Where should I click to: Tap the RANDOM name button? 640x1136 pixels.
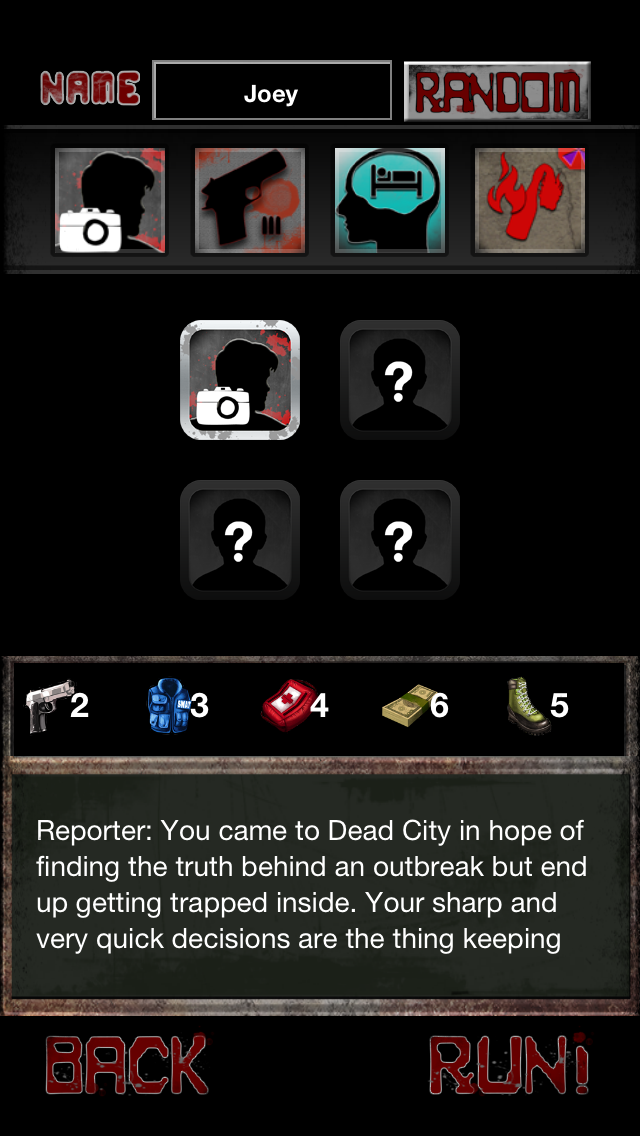(x=497, y=91)
